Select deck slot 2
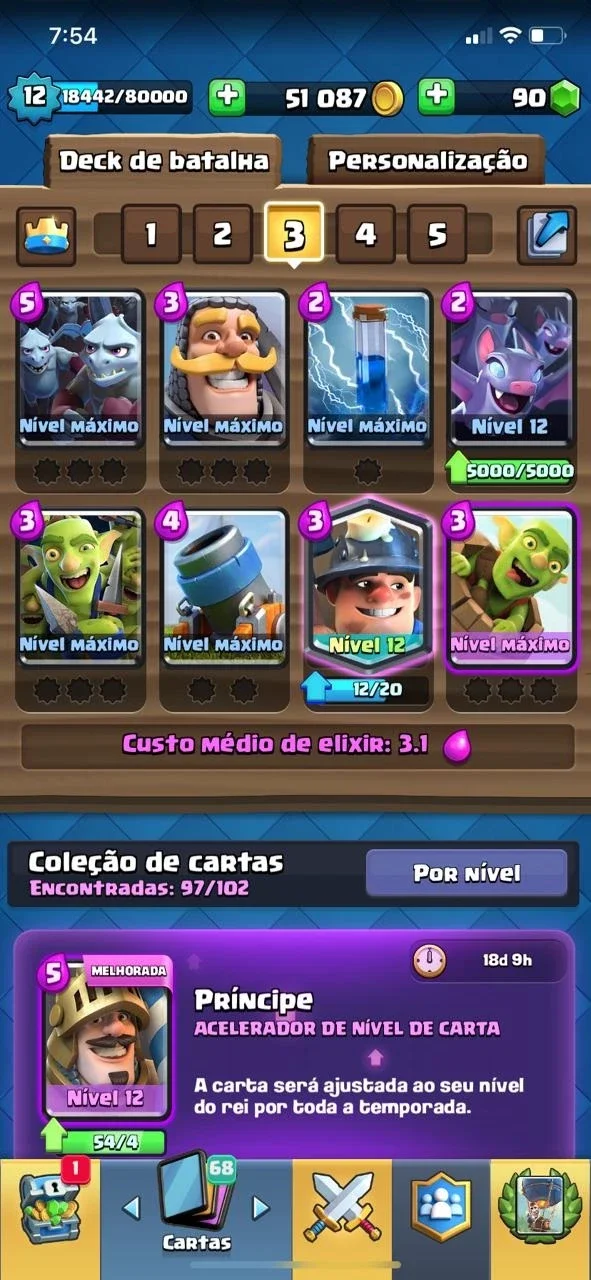 coord(222,235)
